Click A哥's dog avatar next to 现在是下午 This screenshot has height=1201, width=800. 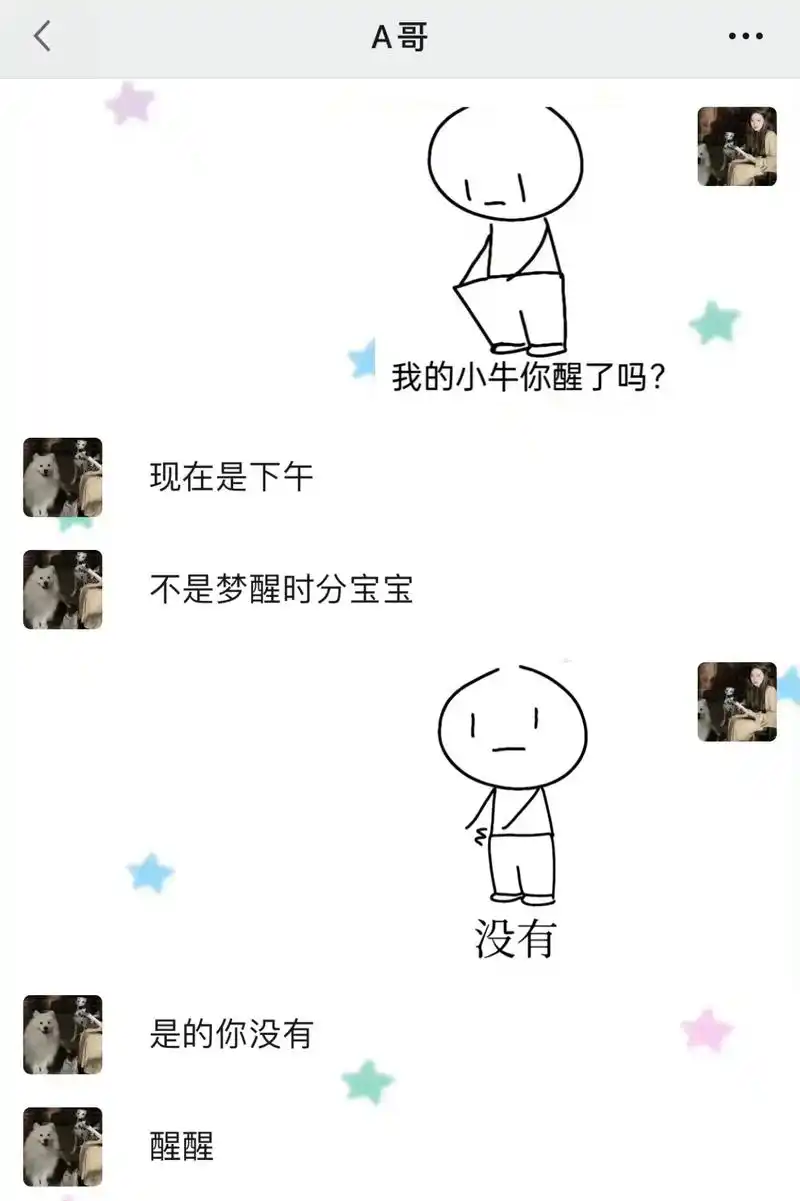pos(61,479)
